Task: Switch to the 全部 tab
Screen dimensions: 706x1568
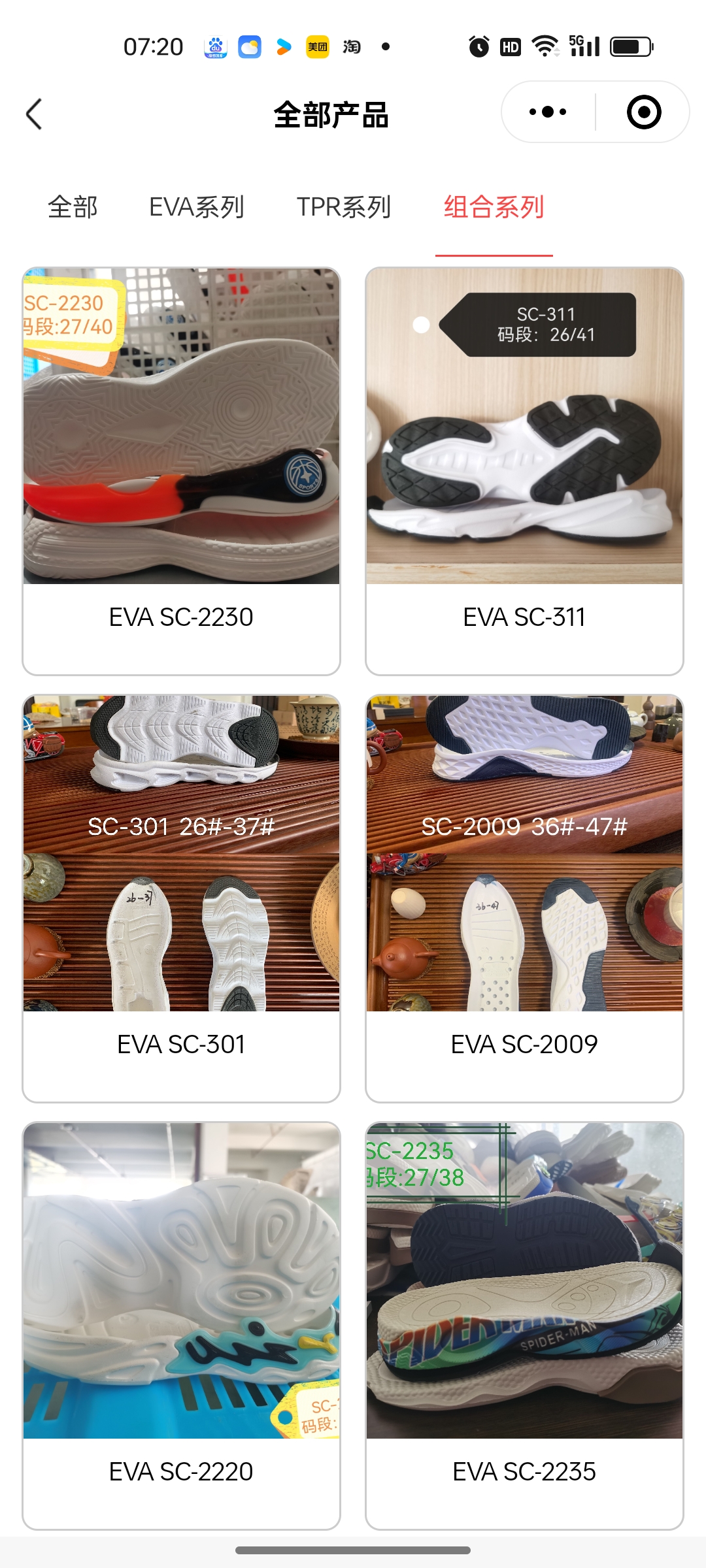Action: click(x=73, y=207)
